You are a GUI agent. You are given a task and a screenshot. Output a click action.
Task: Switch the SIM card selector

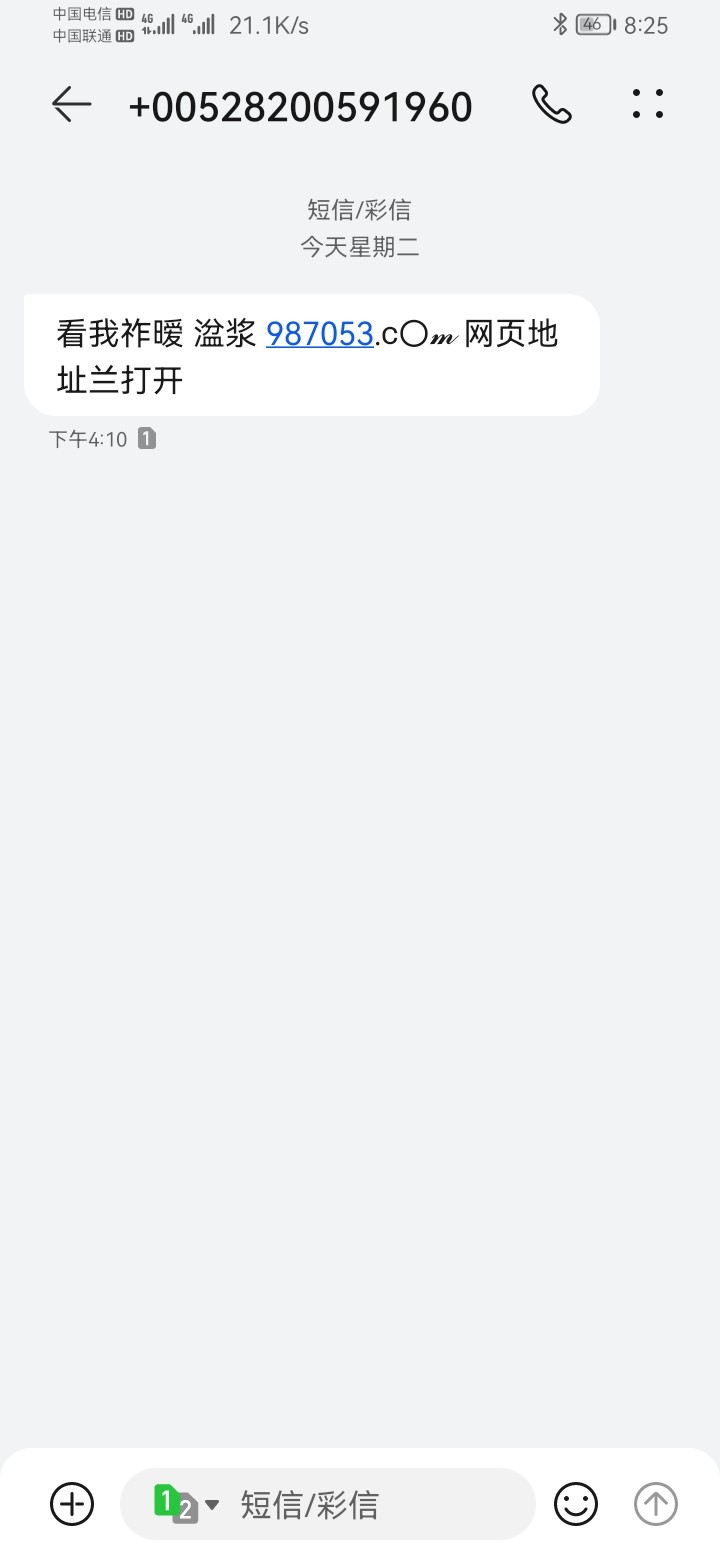point(185,1504)
